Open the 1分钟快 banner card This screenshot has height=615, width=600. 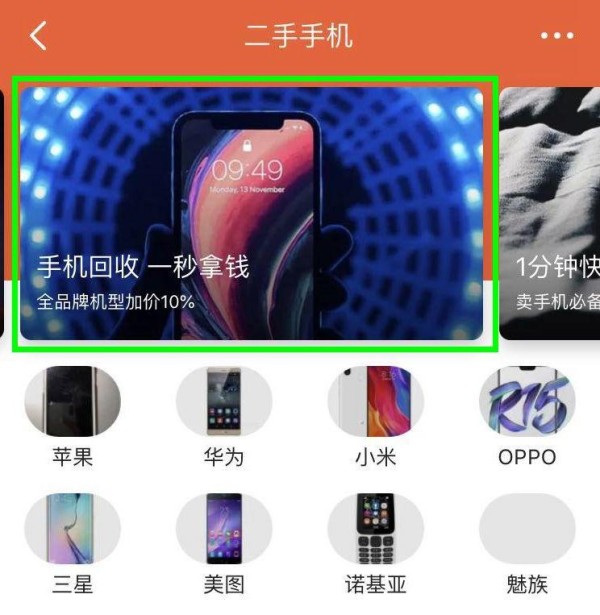(x=551, y=214)
